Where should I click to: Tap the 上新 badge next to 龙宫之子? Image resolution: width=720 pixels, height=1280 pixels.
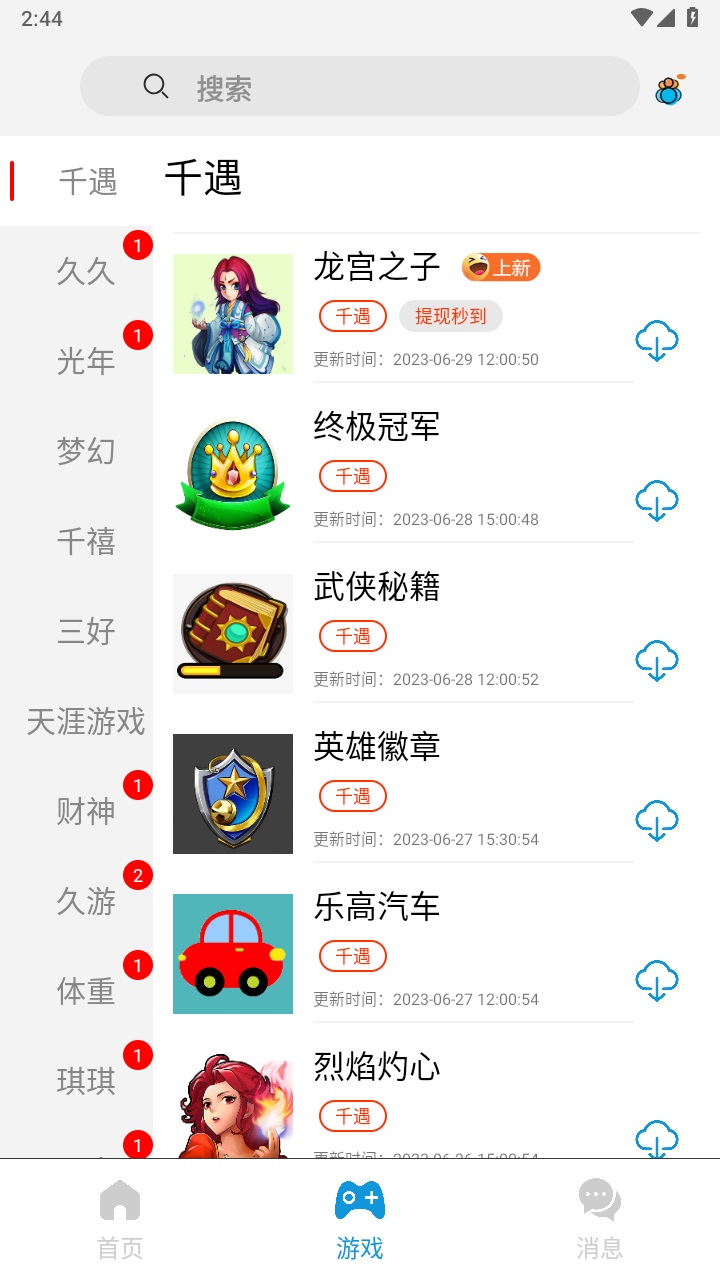499,267
